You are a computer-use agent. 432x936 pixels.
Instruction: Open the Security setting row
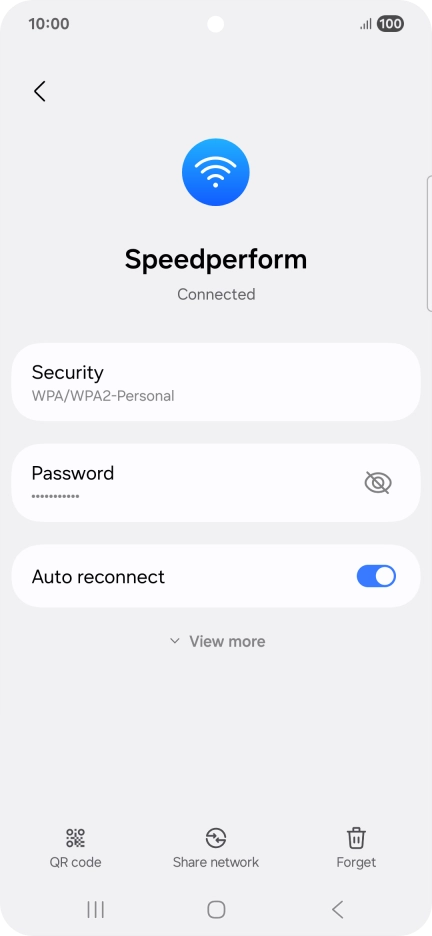pyautogui.click(x=216, y=382)
